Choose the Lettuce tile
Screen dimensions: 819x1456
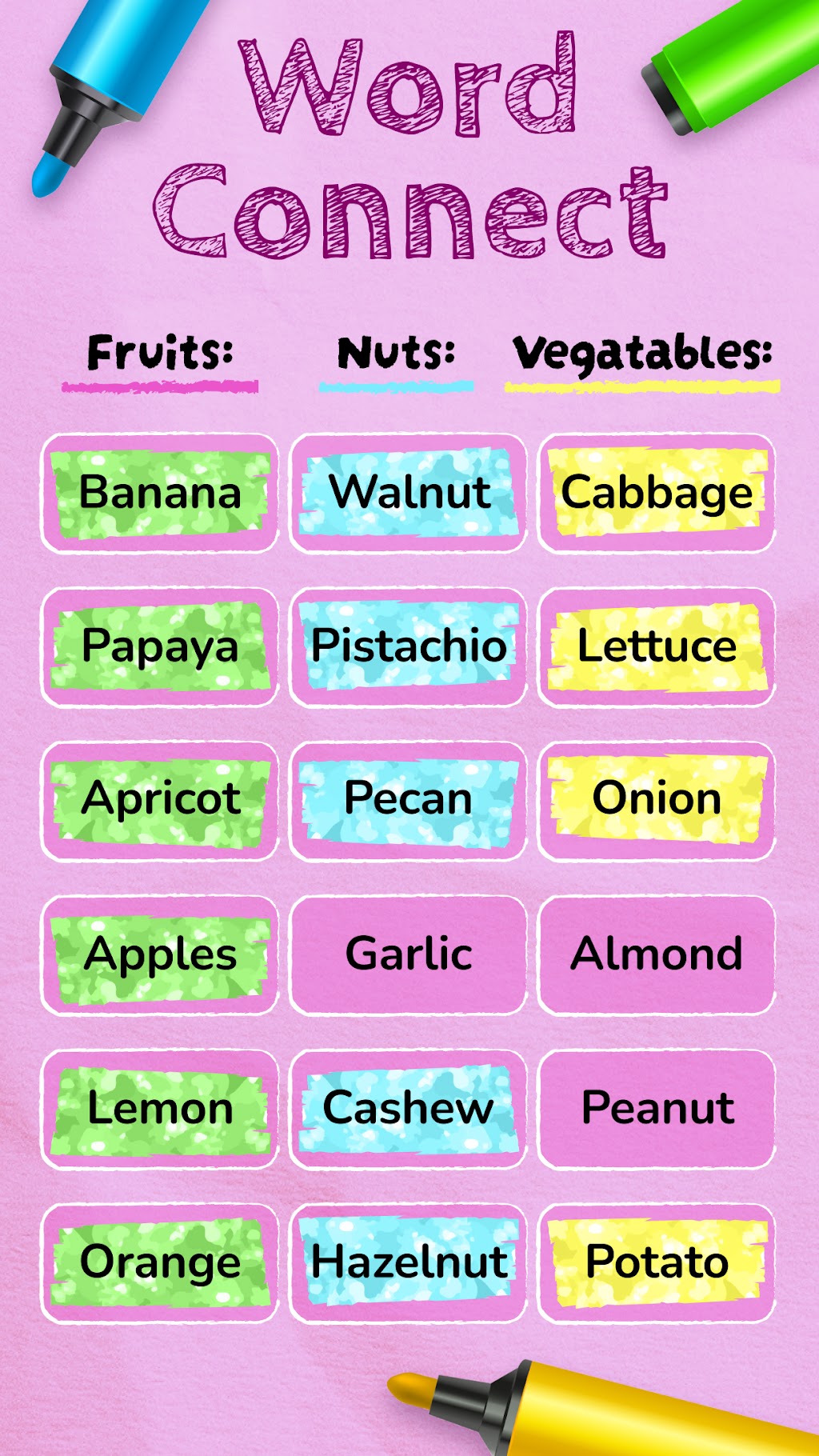tap(657, 647)
